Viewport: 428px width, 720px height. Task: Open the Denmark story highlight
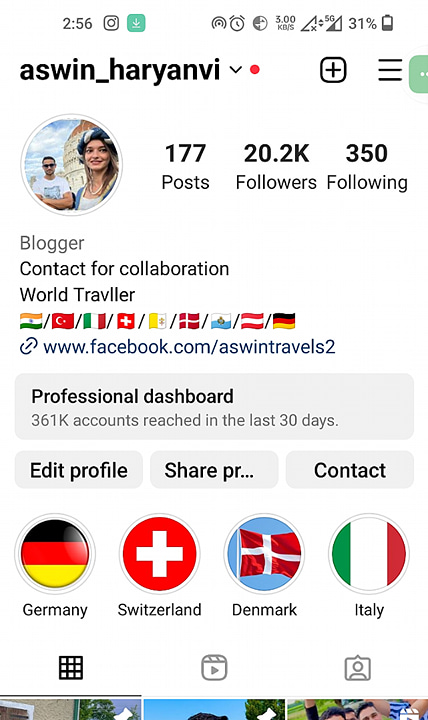(x=264, y=554)
